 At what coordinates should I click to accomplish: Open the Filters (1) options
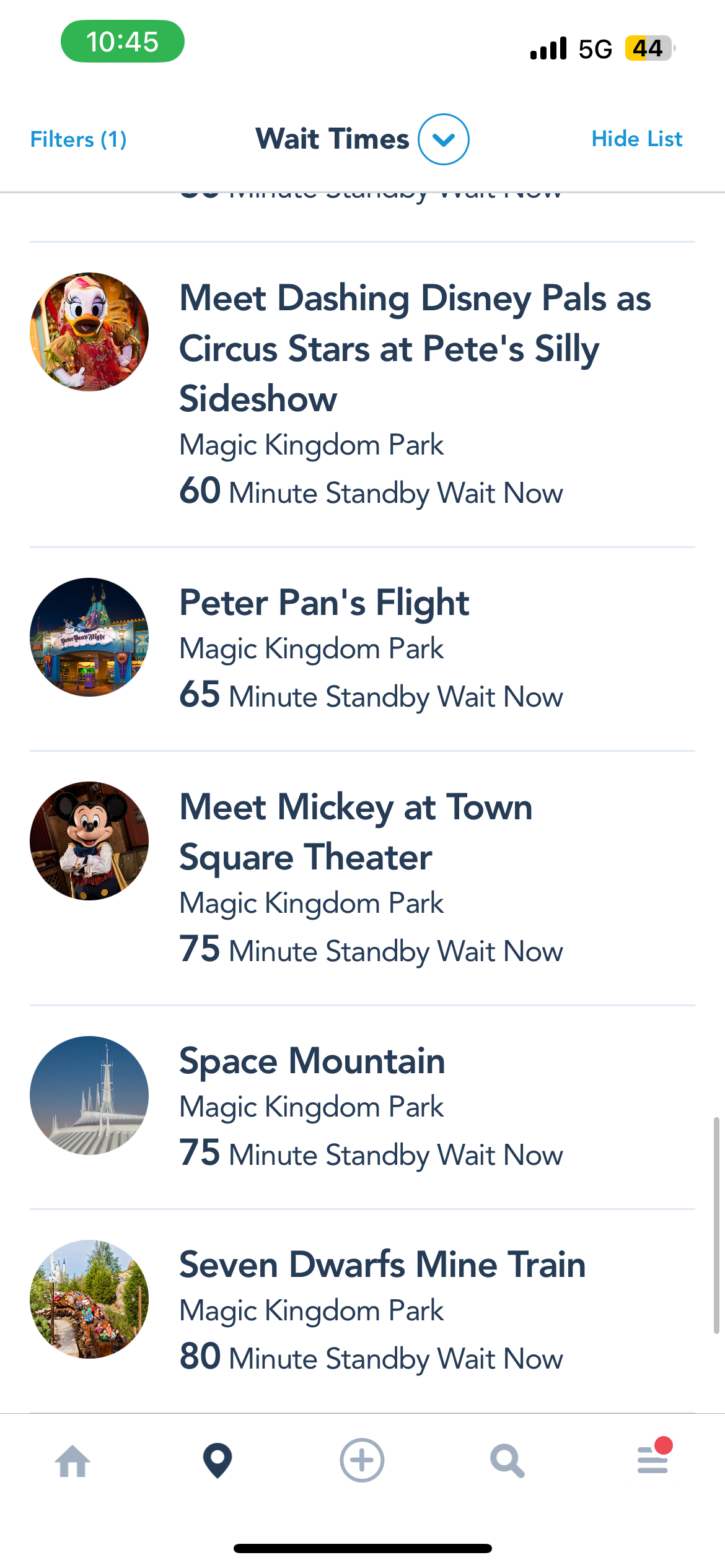(x=78, y=139)
